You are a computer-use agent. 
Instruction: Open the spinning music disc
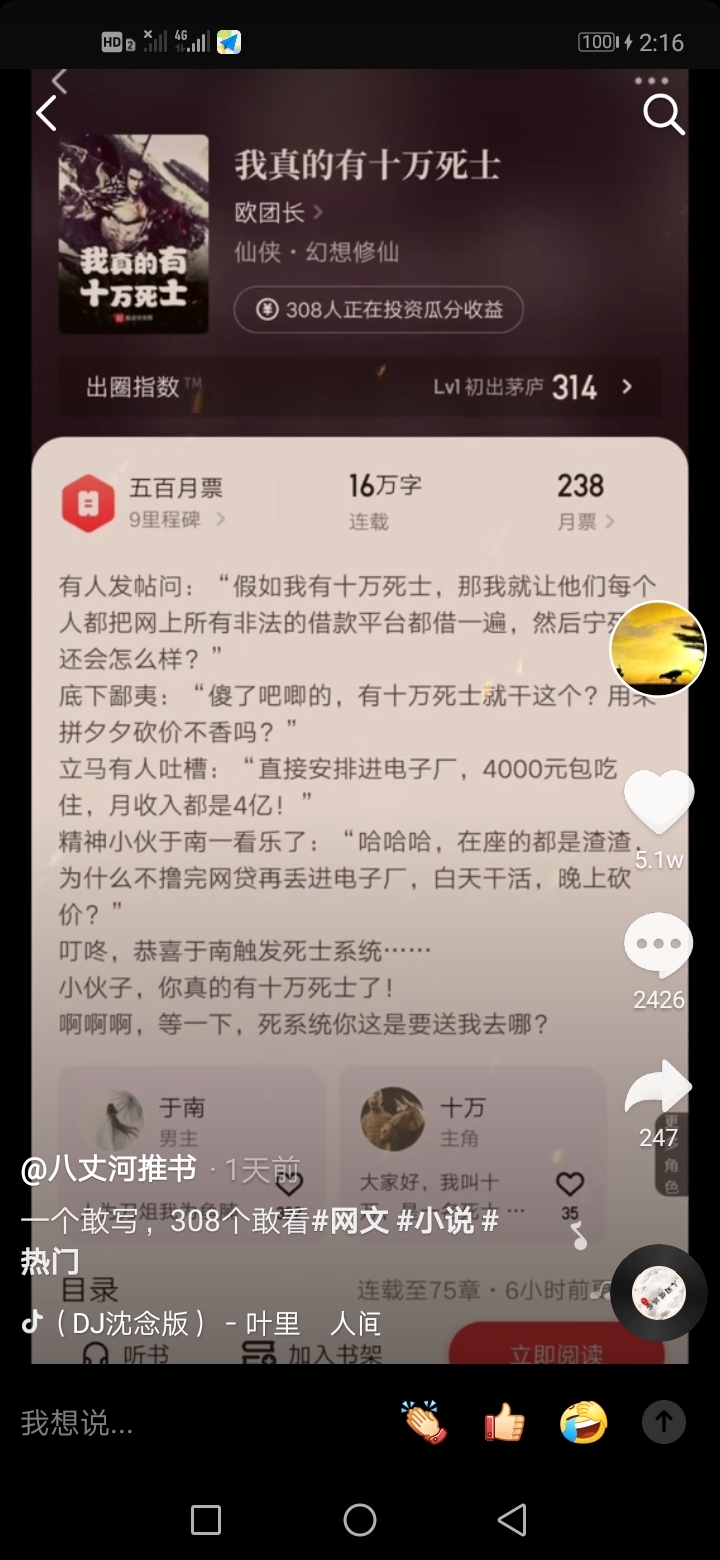pyautogui.click(x=658, y=1293)
